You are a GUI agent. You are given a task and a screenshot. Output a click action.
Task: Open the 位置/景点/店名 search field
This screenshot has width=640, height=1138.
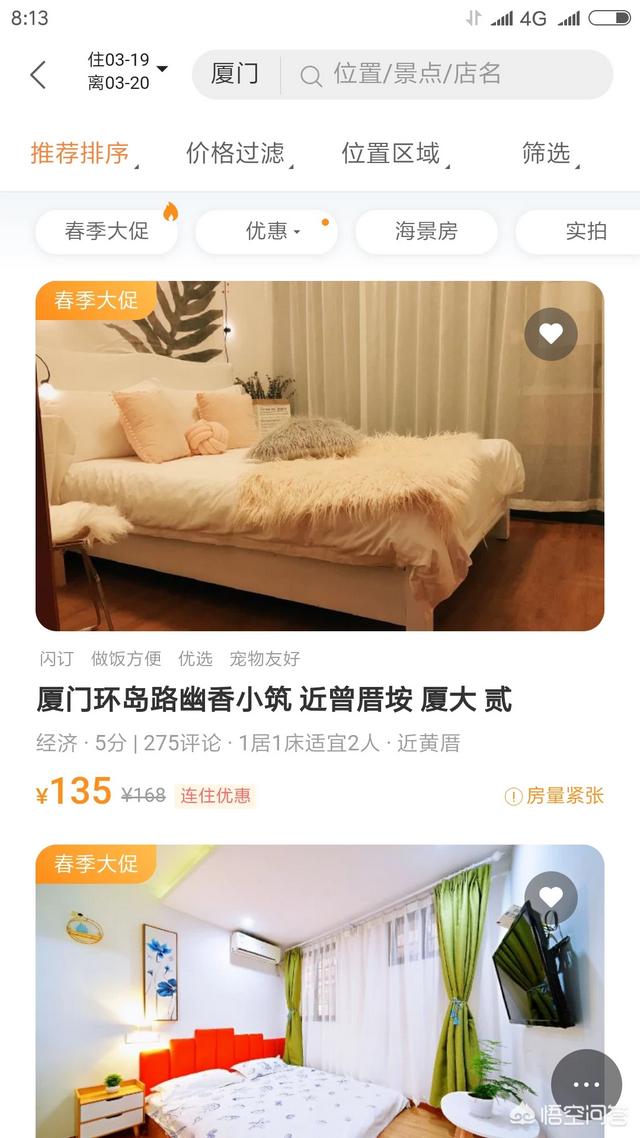(440, 74)
